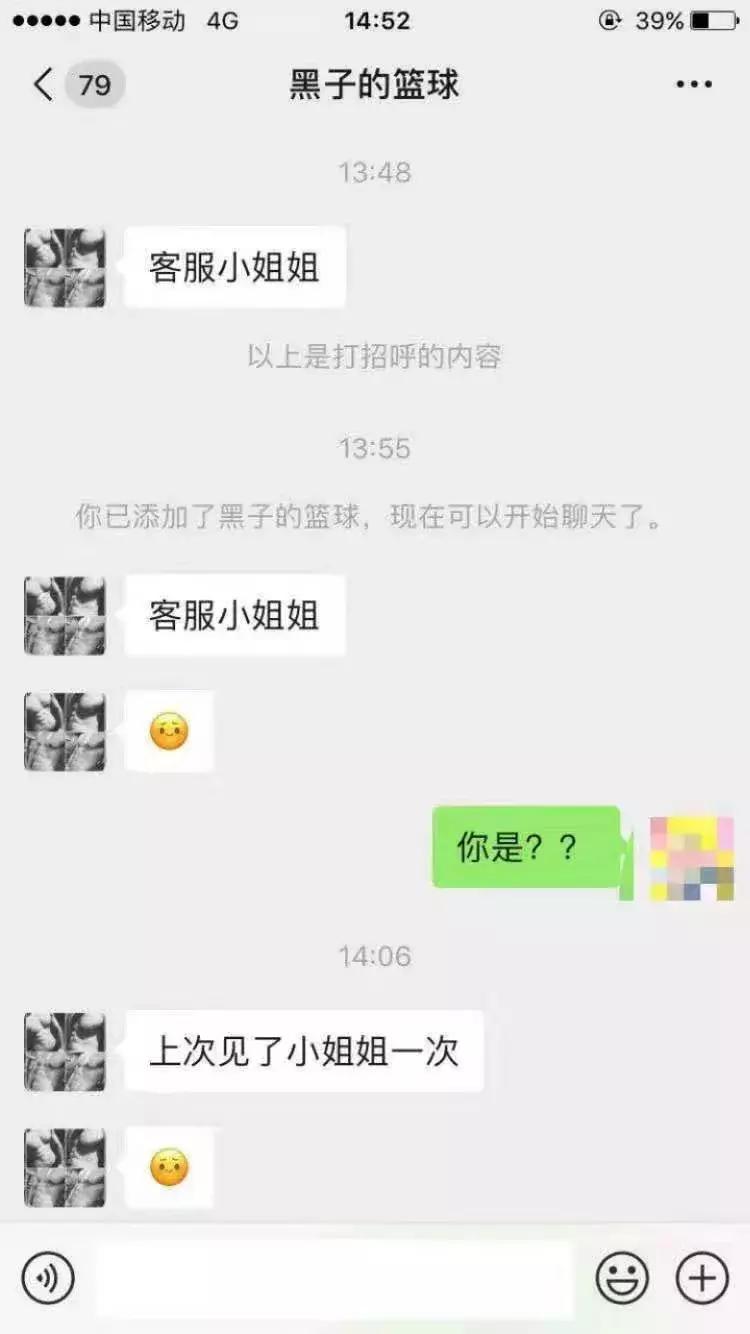This screenshot has width=750, height=1334.
Task: Tap the contact's avatar beside the emoji sticker
Action: pyautogui.click(x=64, y=731)
